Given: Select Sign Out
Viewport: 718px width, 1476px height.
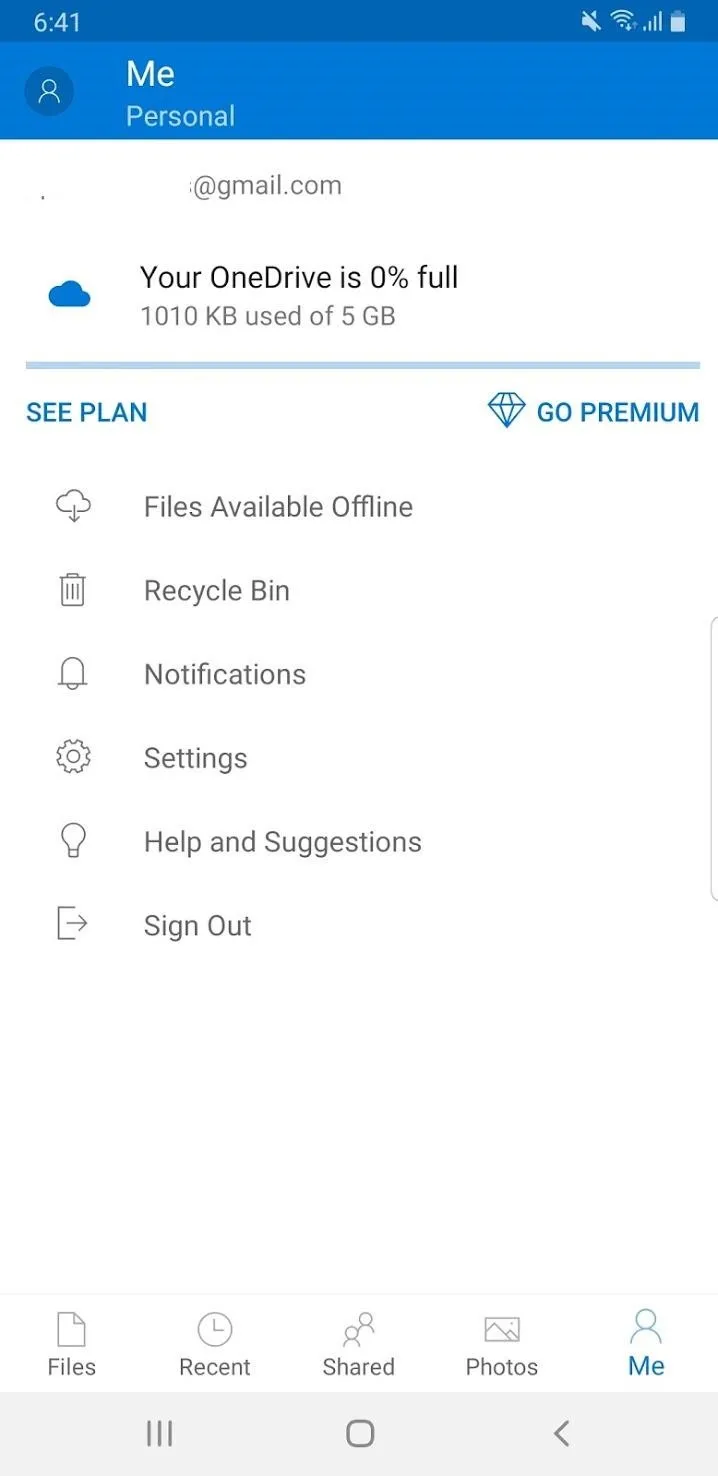Looking at the screenshot, I should (x=359, y=926).
